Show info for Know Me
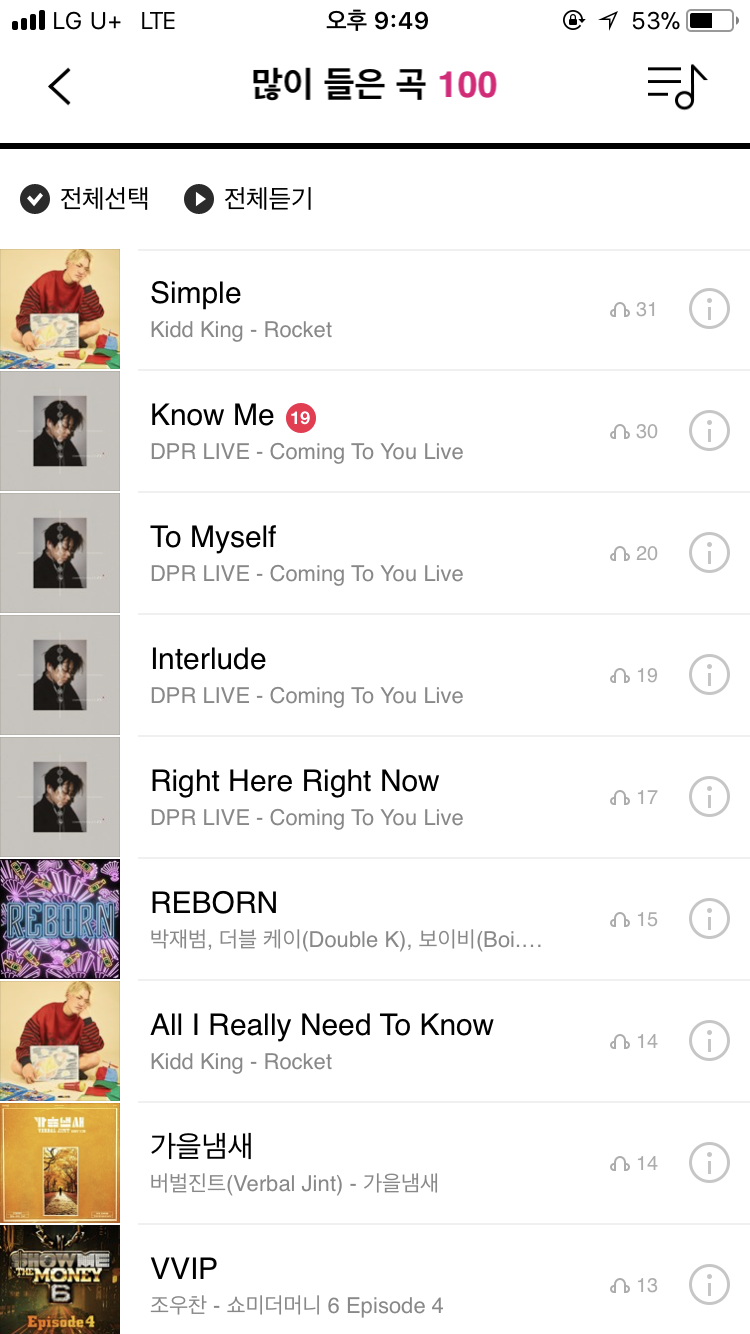 (x=709, y=432)
